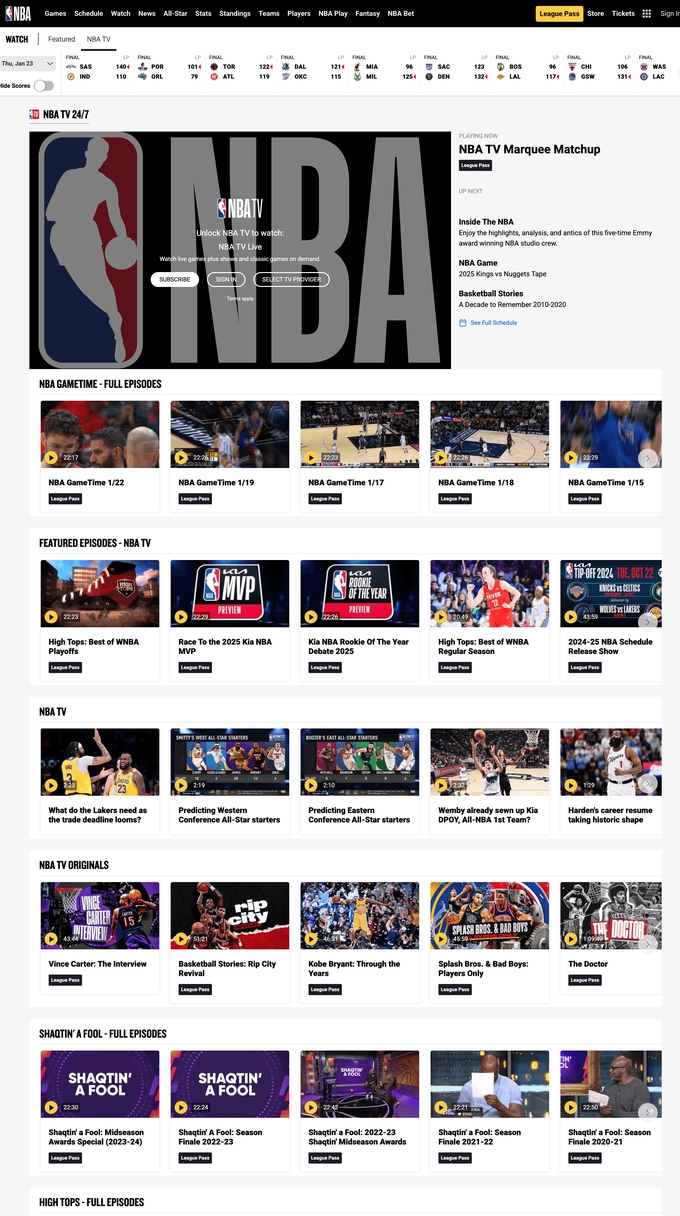Choose Select TV Provider
680x1216 pixels.
(x=291, y=279)
